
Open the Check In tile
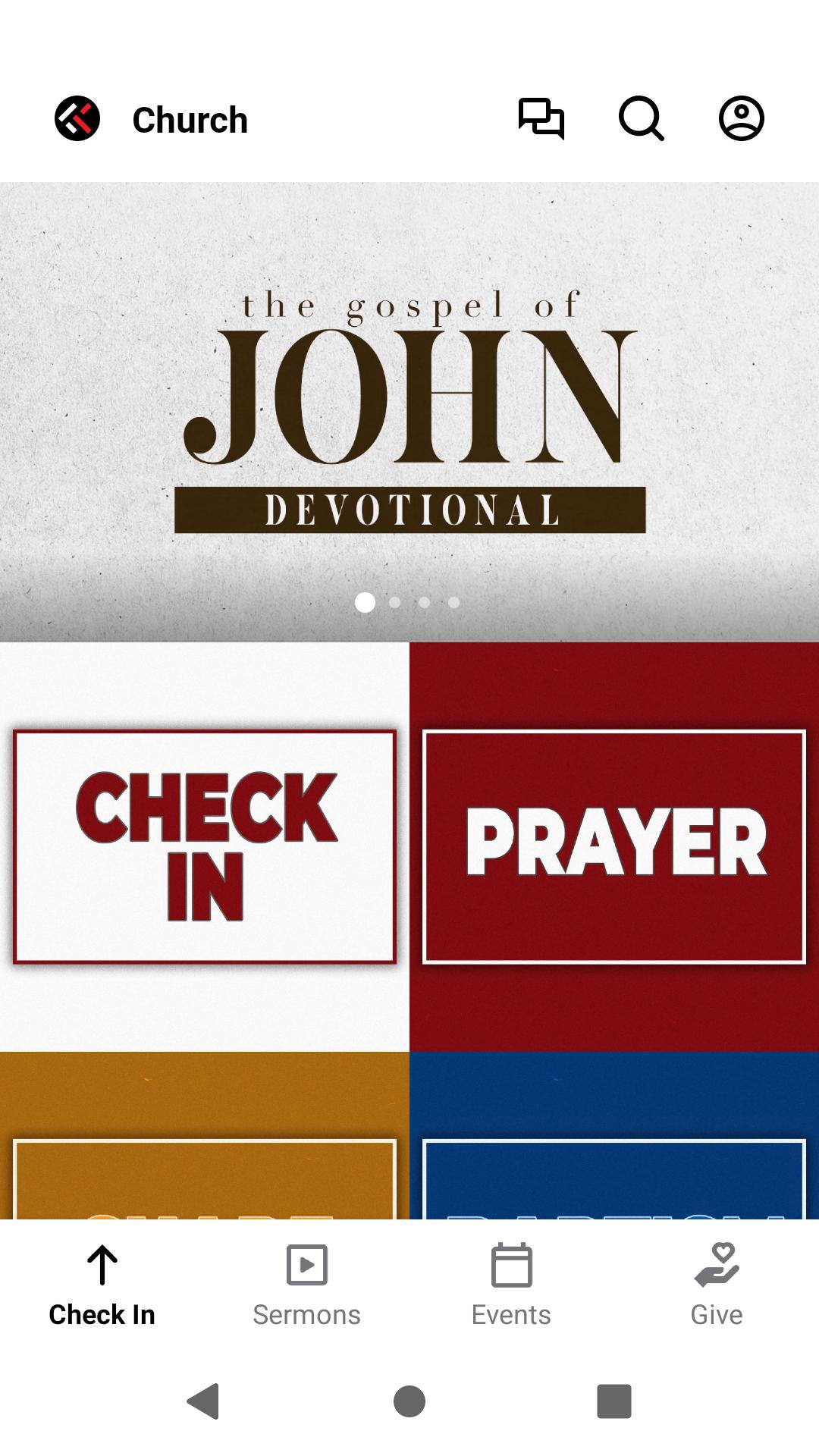205,846
